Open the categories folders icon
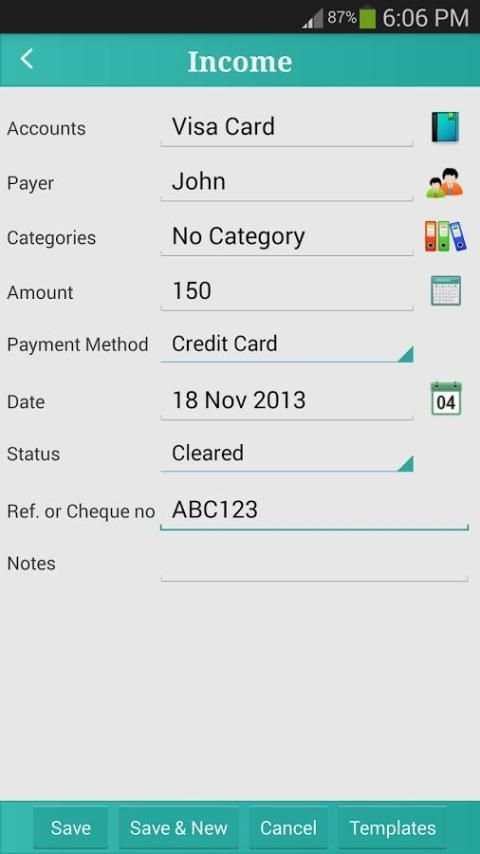The image size is (480, 854). [x=445, y=236]
